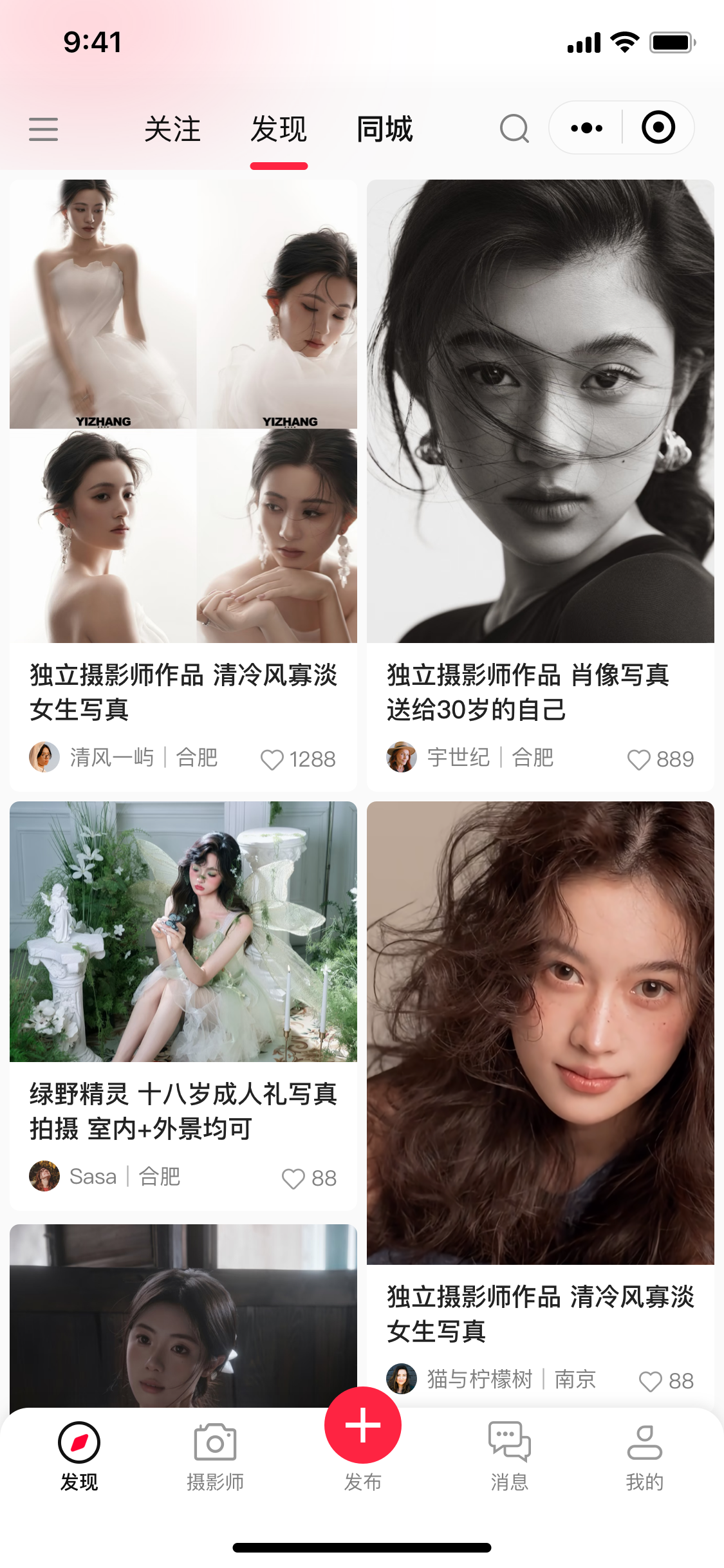The width and height of the screenshot is (724, 1568).
Task: Switch to the 关注 tab
Action: 172,129
